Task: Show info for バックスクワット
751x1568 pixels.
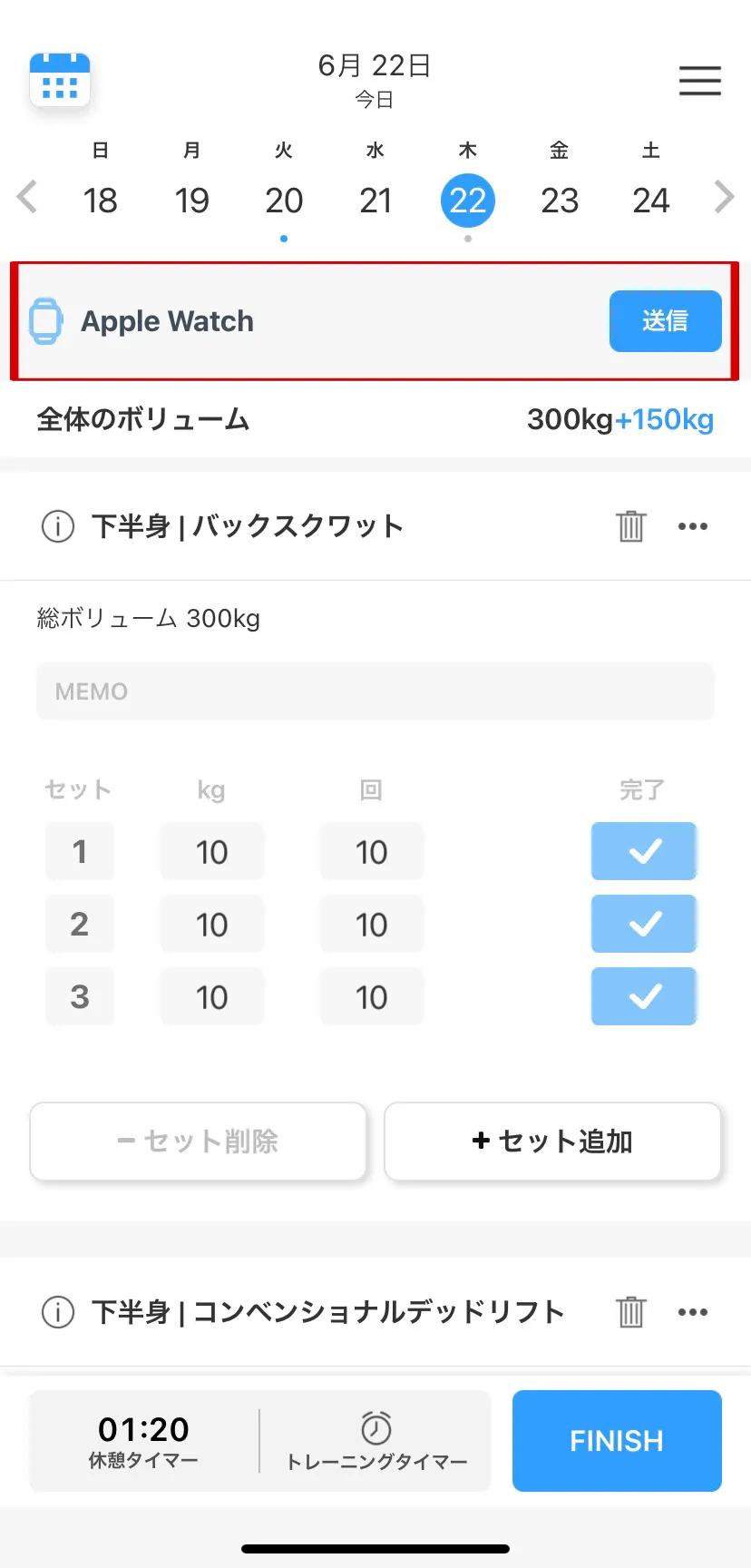Action: [58, 526]
